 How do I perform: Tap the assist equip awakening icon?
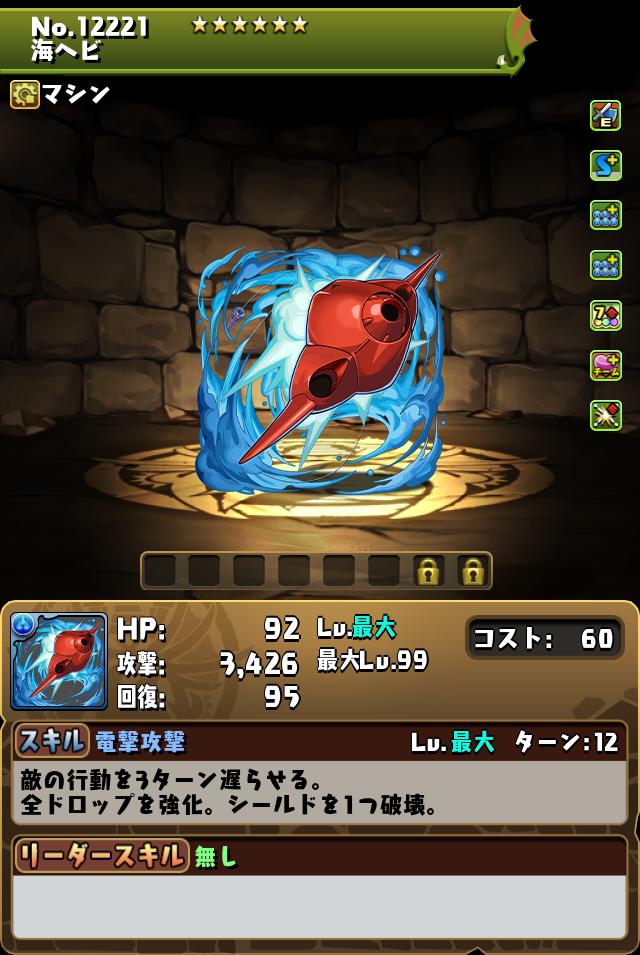coord(605,116)
